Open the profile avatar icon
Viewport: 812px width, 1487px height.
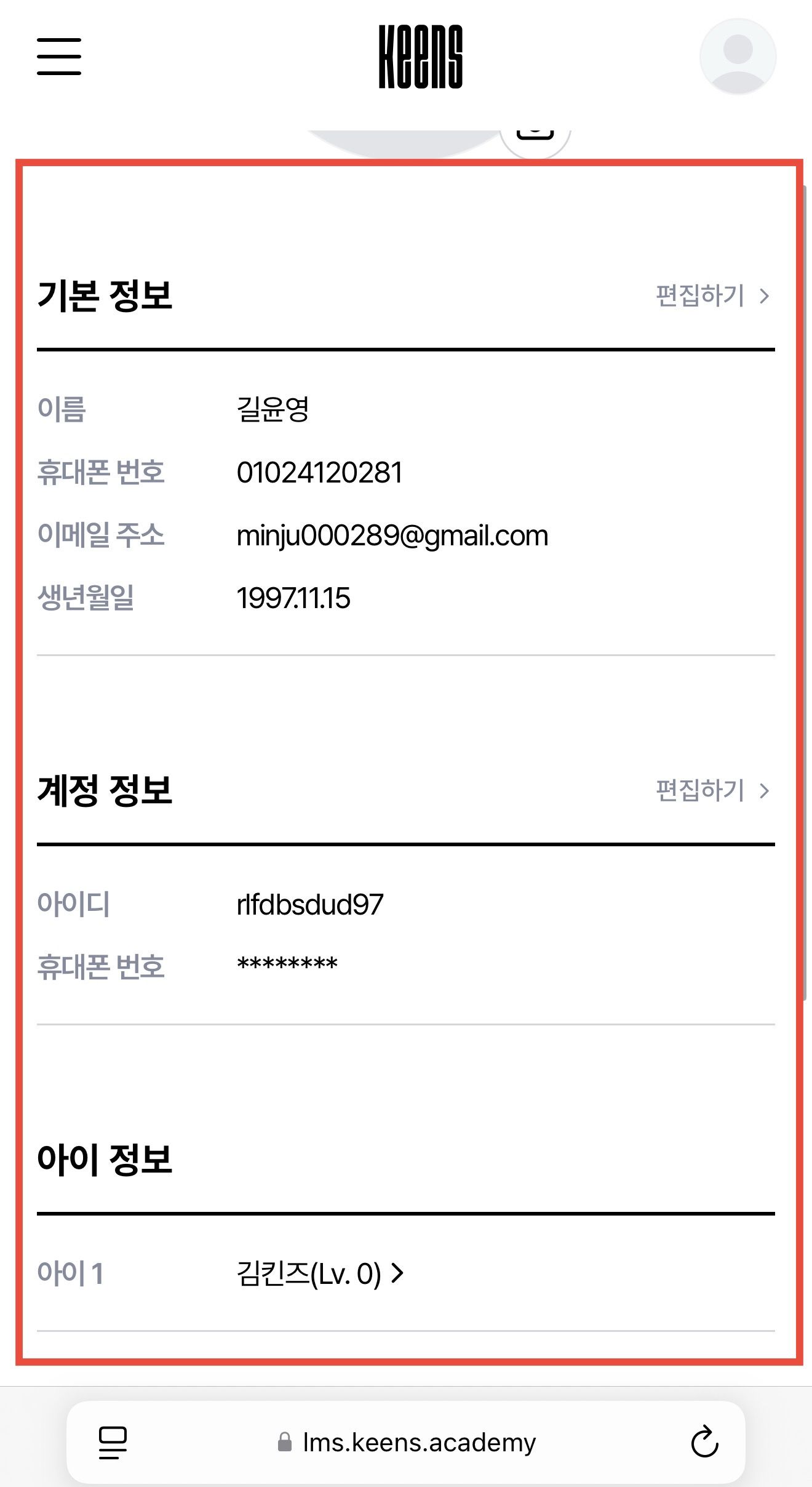tap(738, 57)
